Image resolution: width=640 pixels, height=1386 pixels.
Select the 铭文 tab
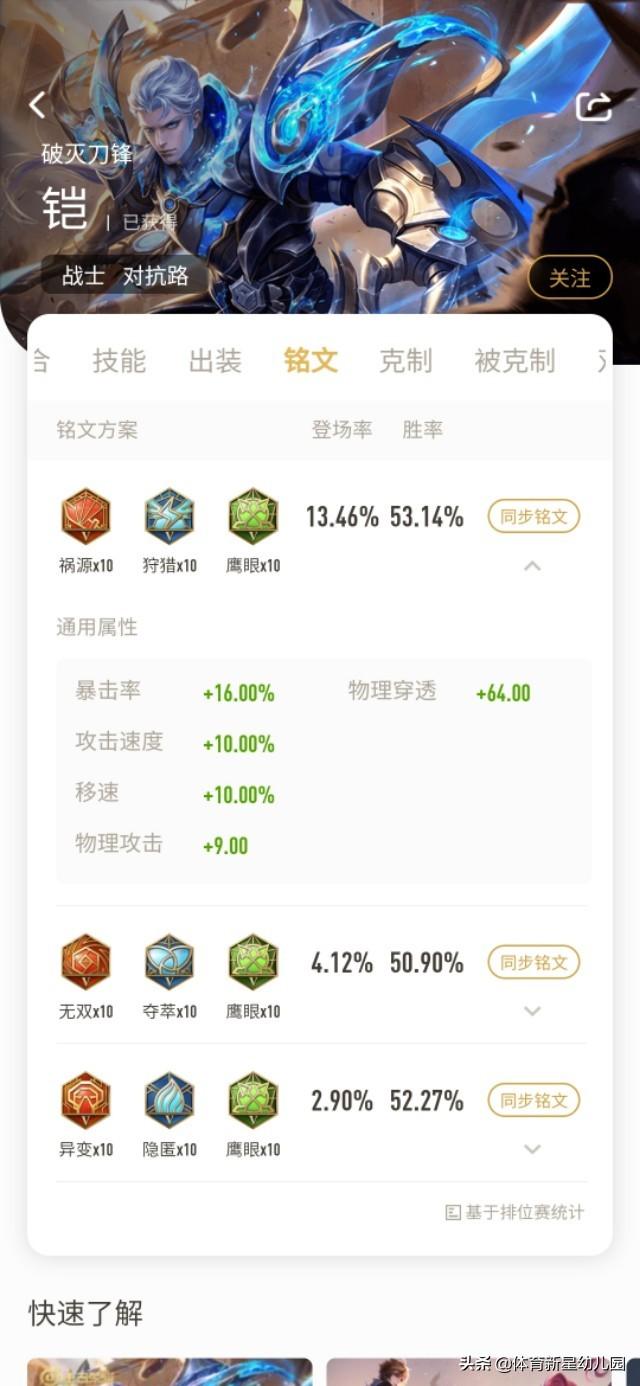tap(310, 361)
